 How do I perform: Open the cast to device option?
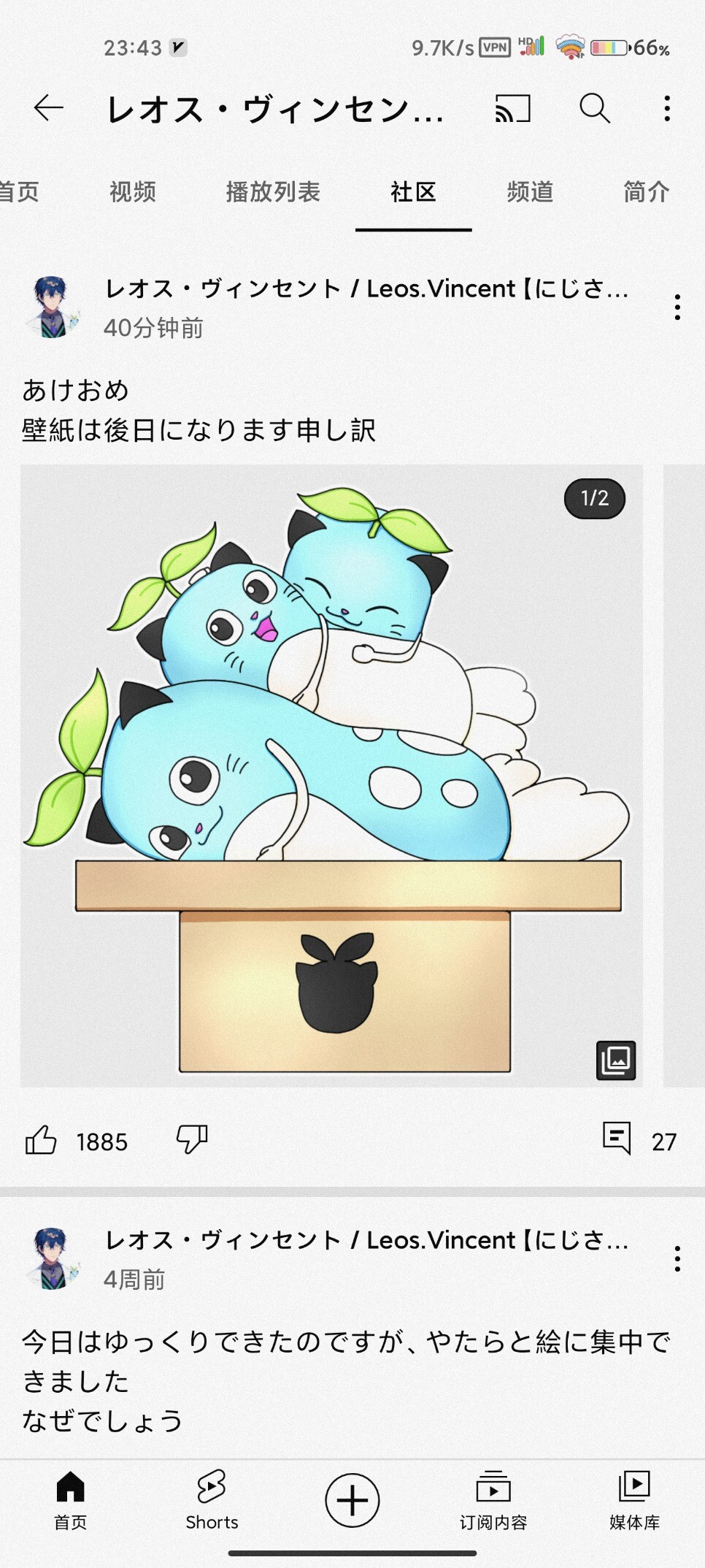[x=512, y=109]
